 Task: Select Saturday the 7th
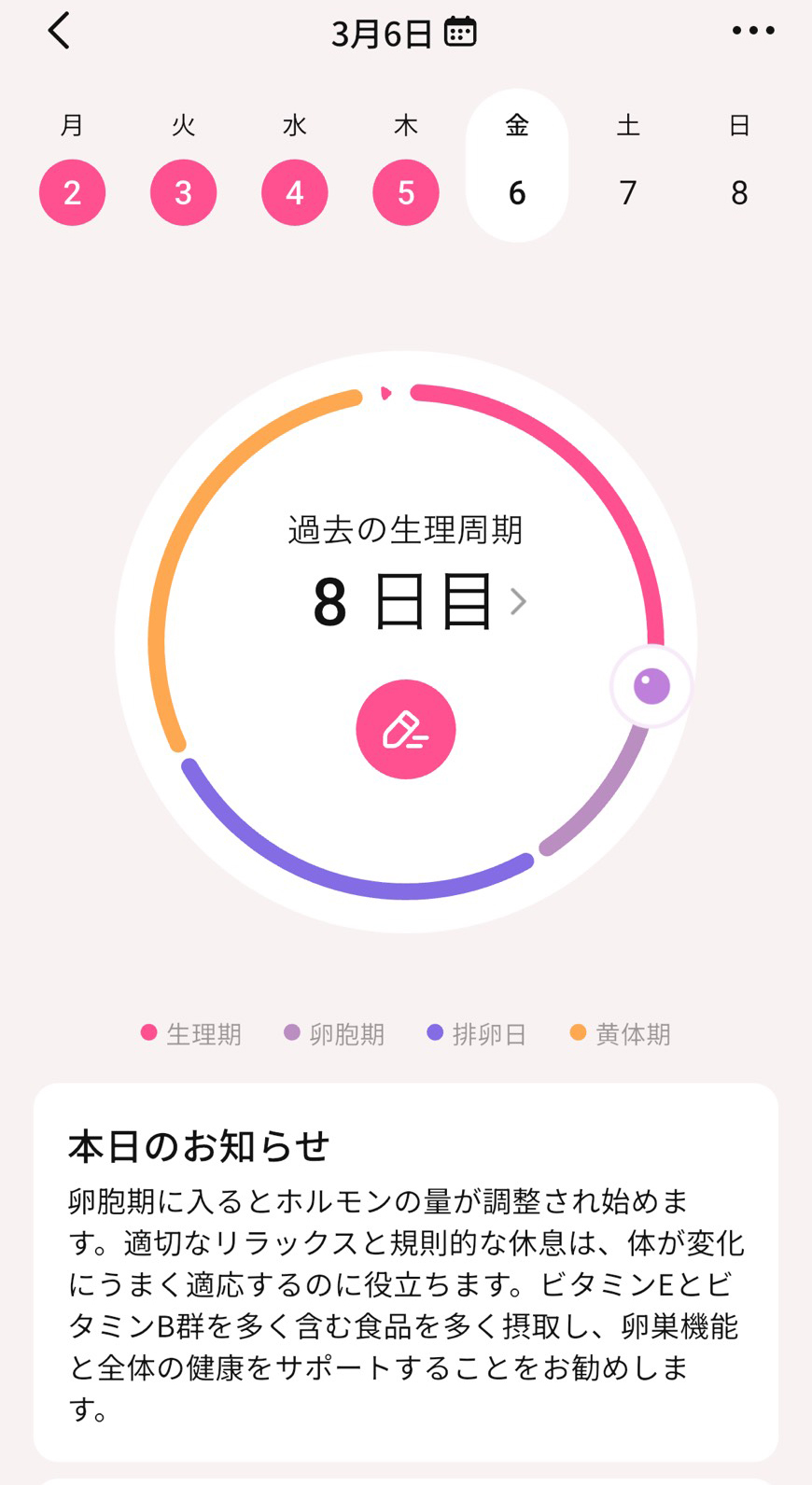628,192
